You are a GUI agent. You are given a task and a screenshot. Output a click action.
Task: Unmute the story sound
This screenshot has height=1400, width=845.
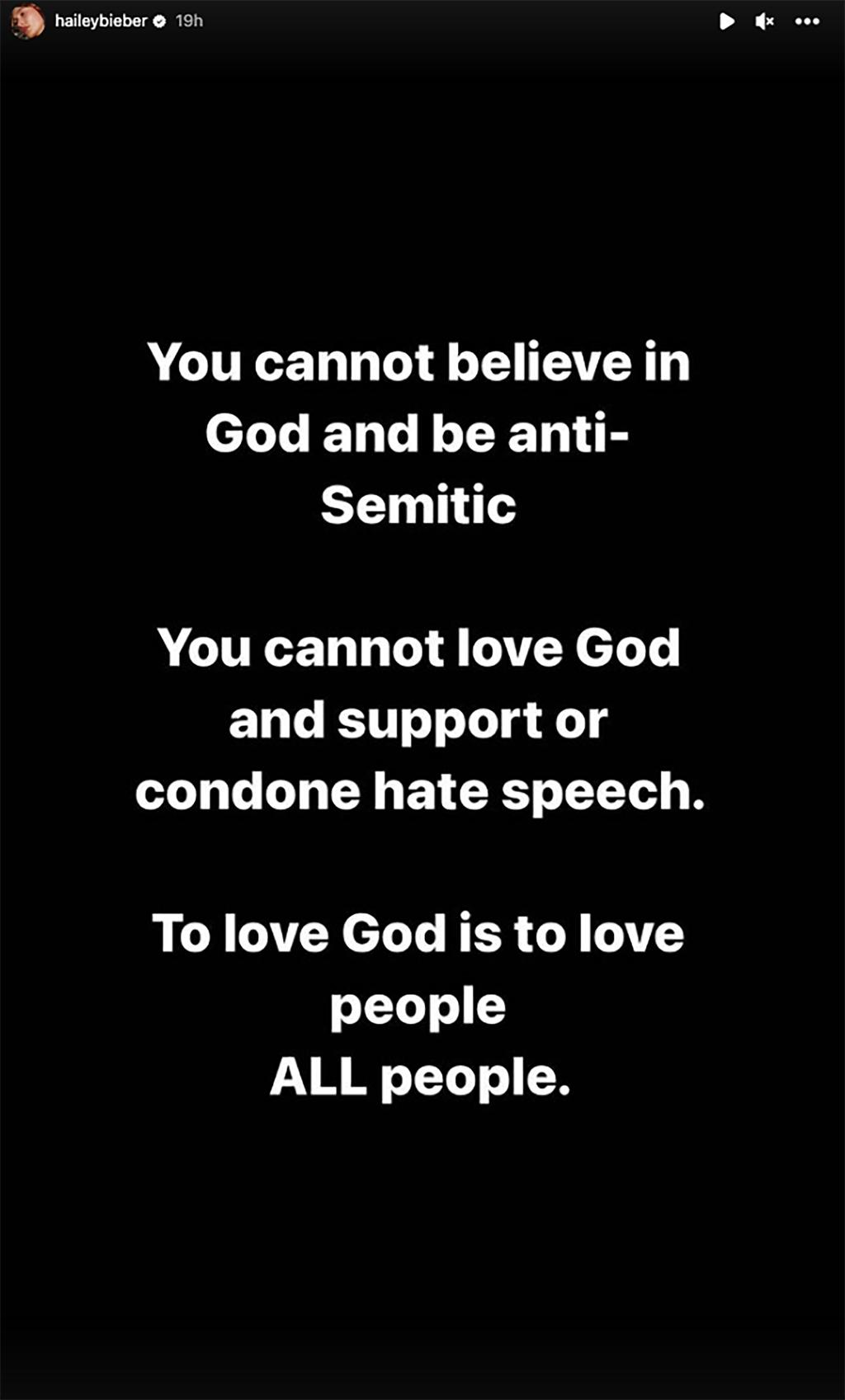[x=765, y=21]
